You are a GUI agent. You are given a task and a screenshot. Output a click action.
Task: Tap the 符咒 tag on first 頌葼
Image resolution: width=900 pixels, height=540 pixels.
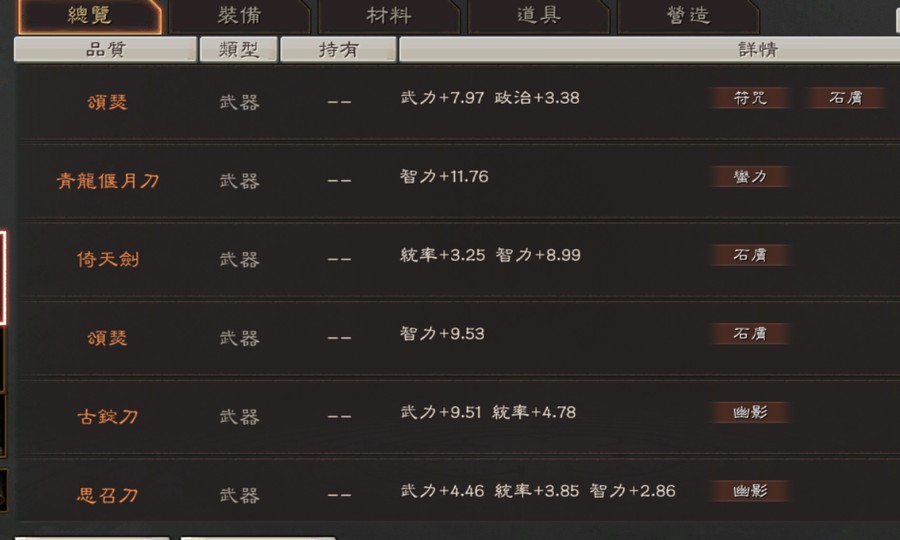coord(751,98)
